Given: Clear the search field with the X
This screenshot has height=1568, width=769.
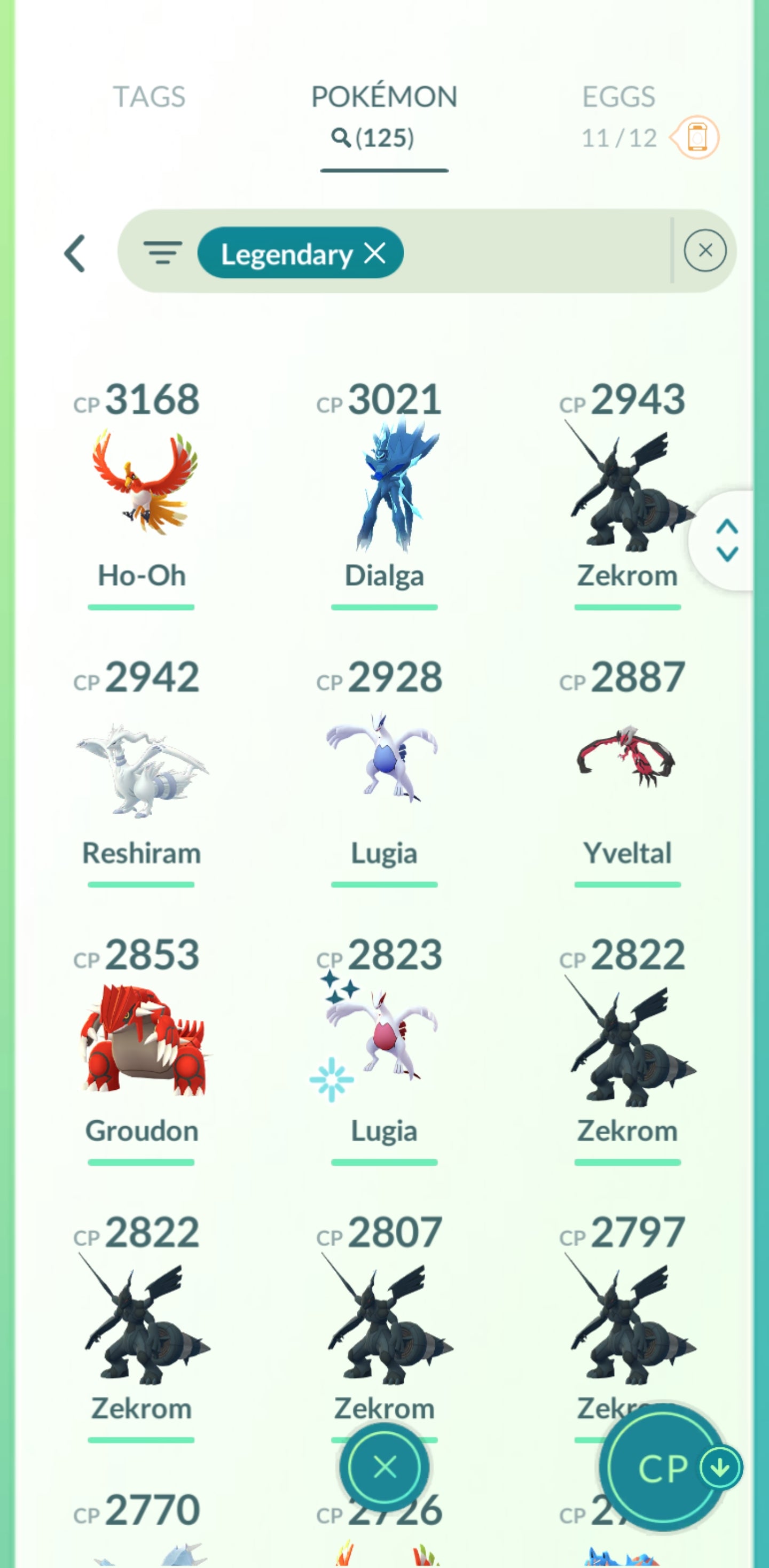Looking at the screenshot, I should point(704,251).
